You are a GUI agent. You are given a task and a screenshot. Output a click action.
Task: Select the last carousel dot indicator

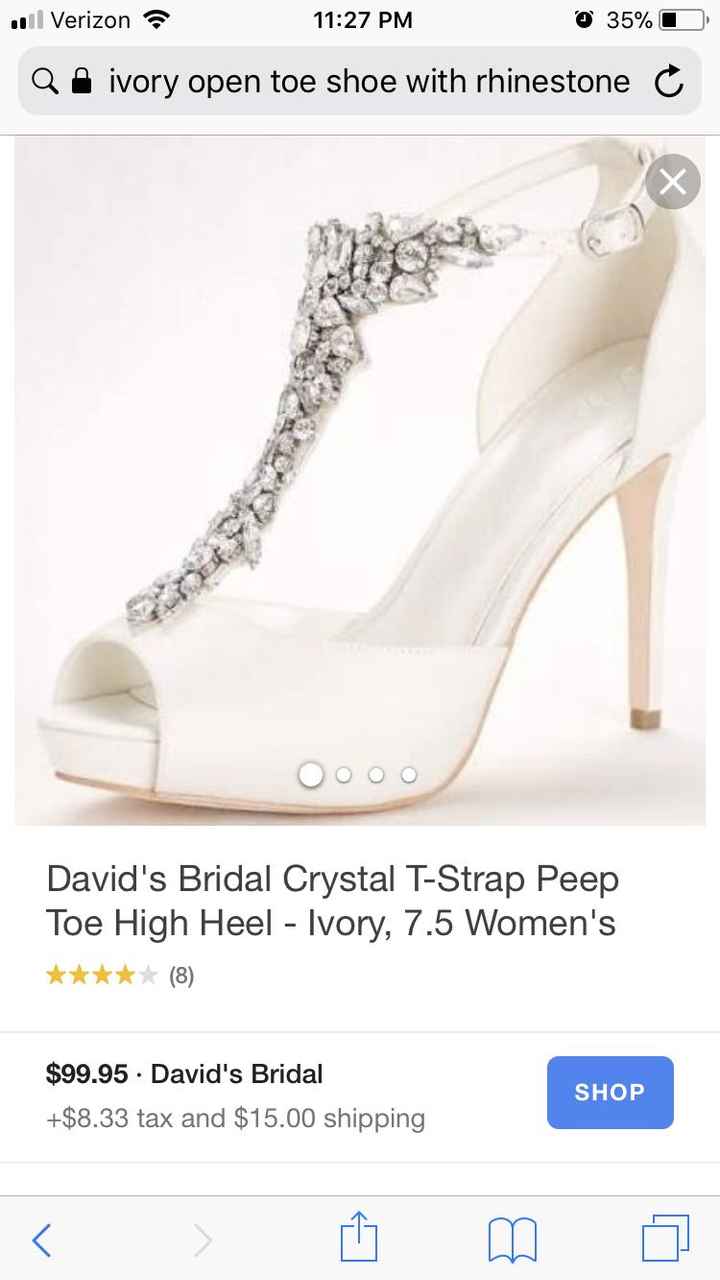(408, 774)
